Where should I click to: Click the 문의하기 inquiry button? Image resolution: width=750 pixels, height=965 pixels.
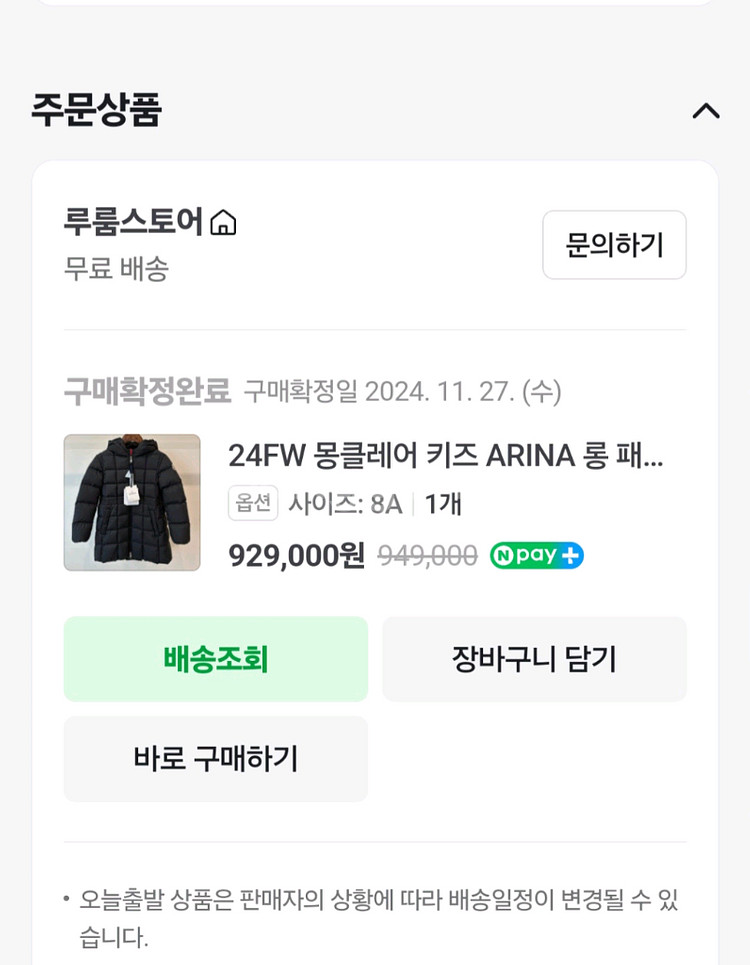click(613, 245)
